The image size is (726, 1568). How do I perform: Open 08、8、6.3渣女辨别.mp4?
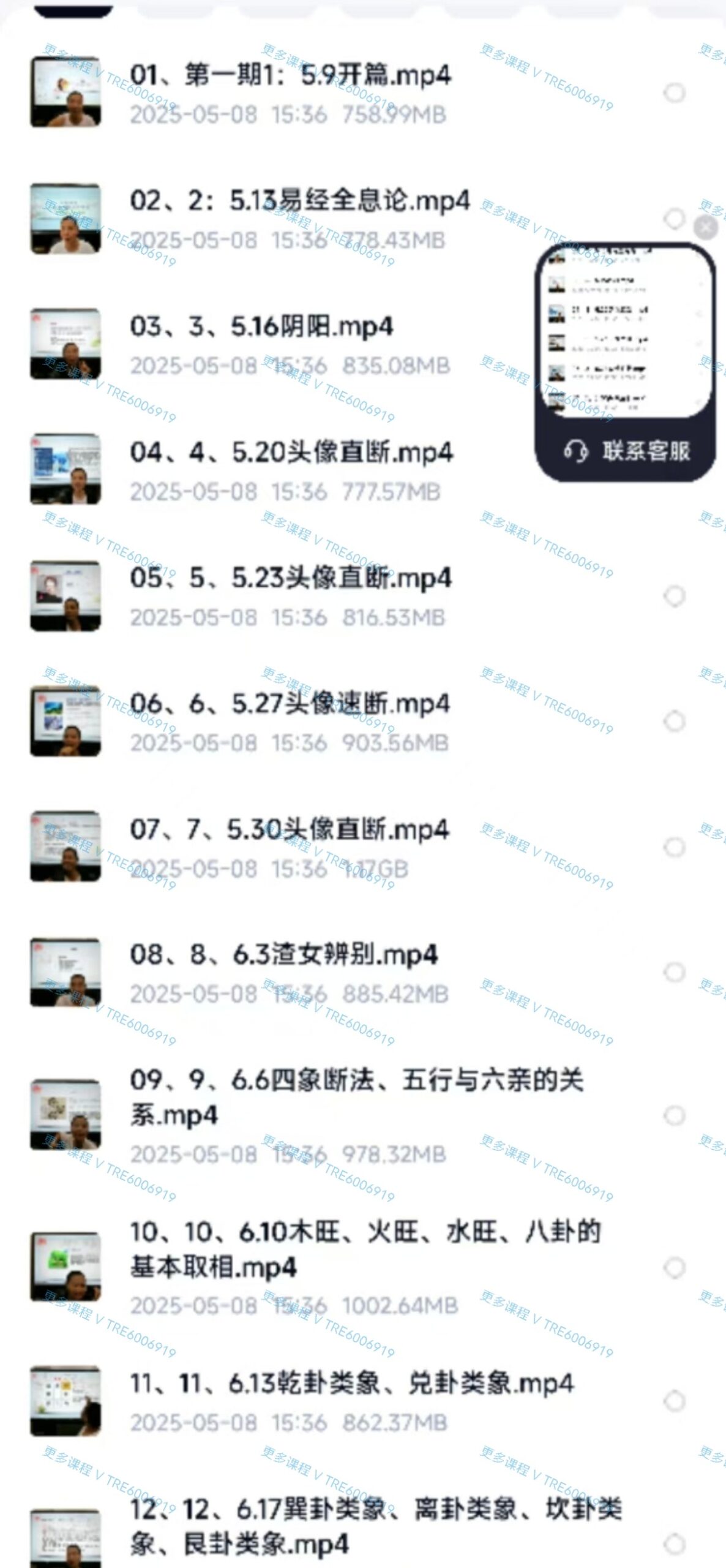[x=283, y=956]
